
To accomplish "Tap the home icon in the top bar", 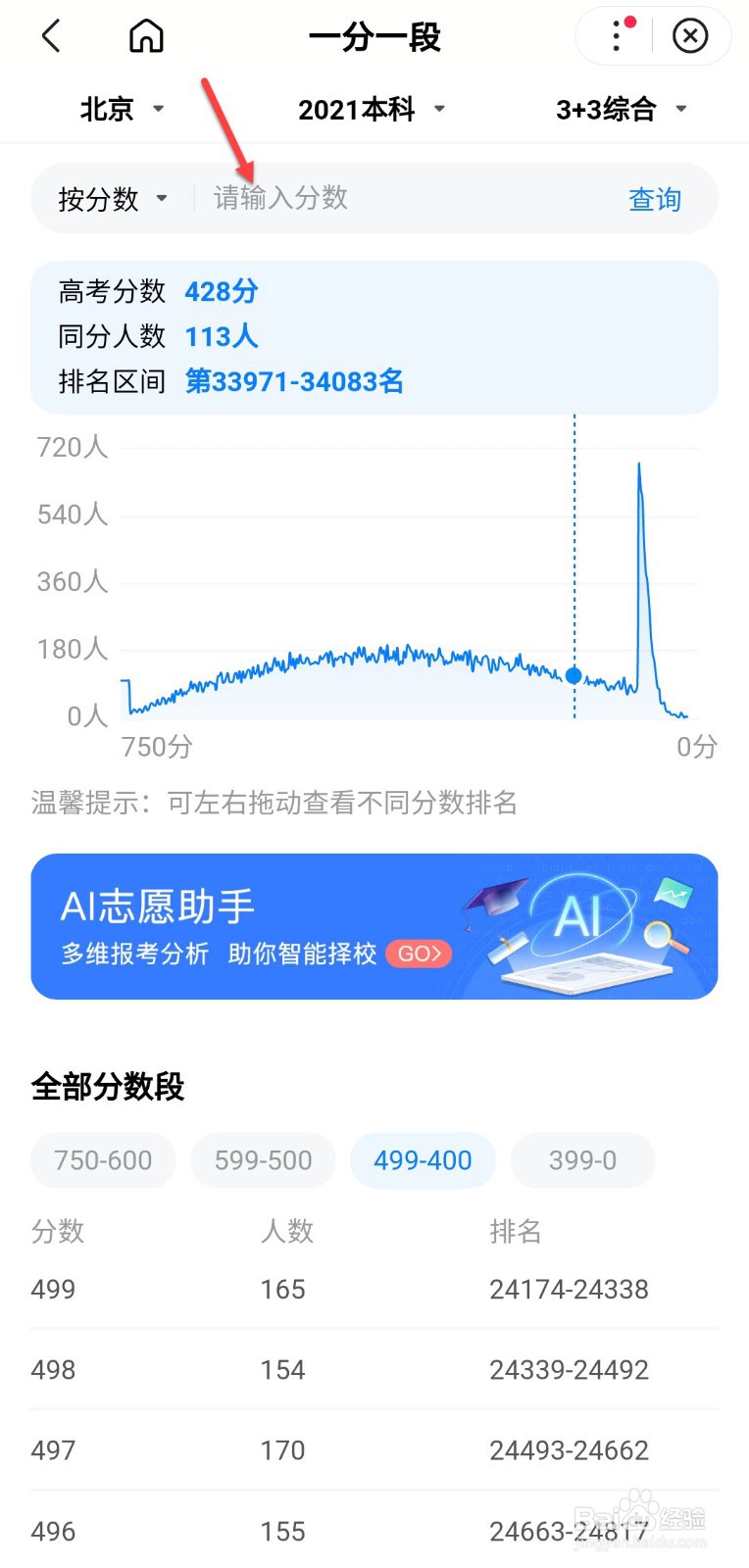I will tap(145, 36).
